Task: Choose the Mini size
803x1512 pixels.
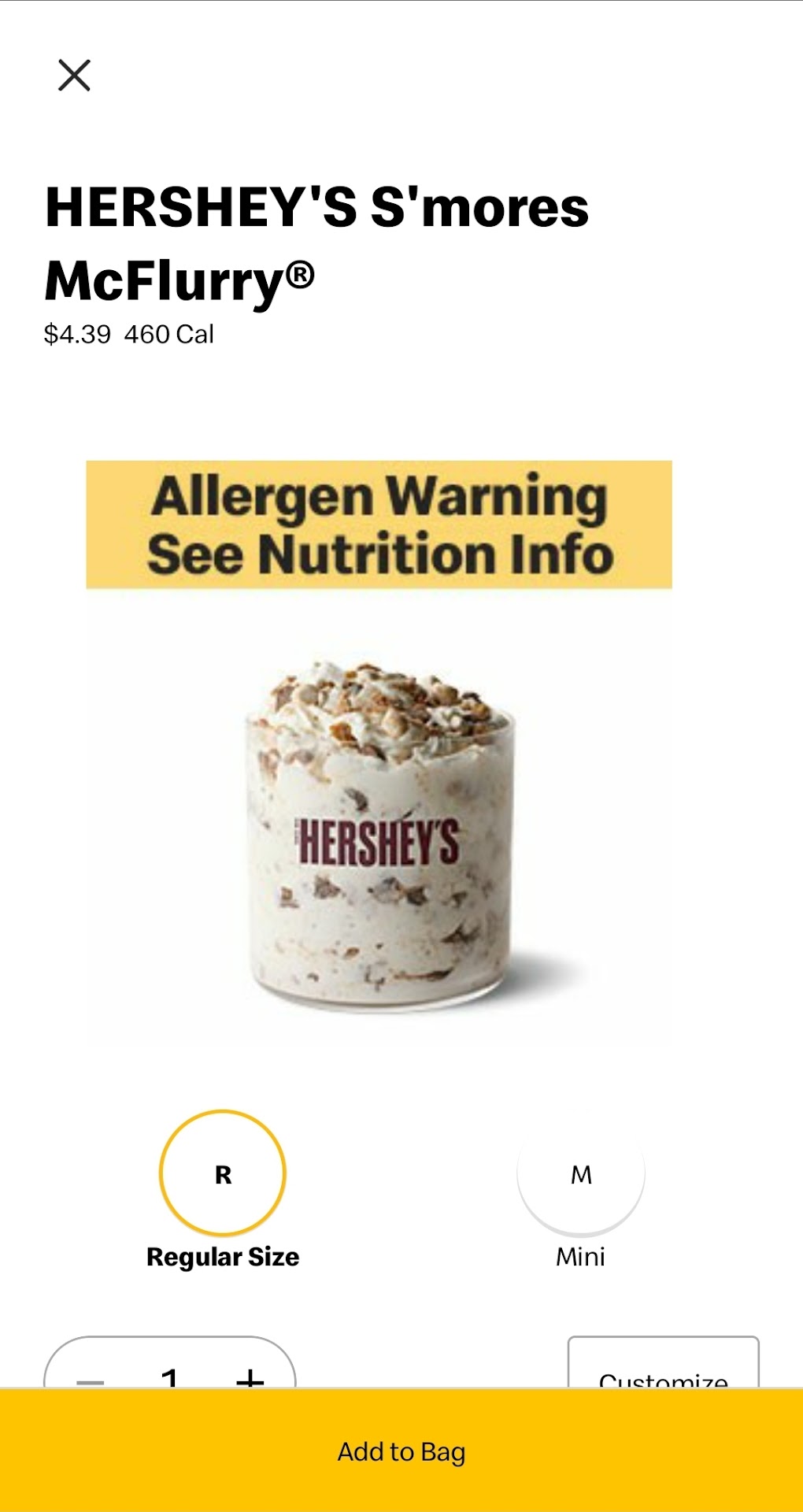Action: click(x=581, y=1173)
